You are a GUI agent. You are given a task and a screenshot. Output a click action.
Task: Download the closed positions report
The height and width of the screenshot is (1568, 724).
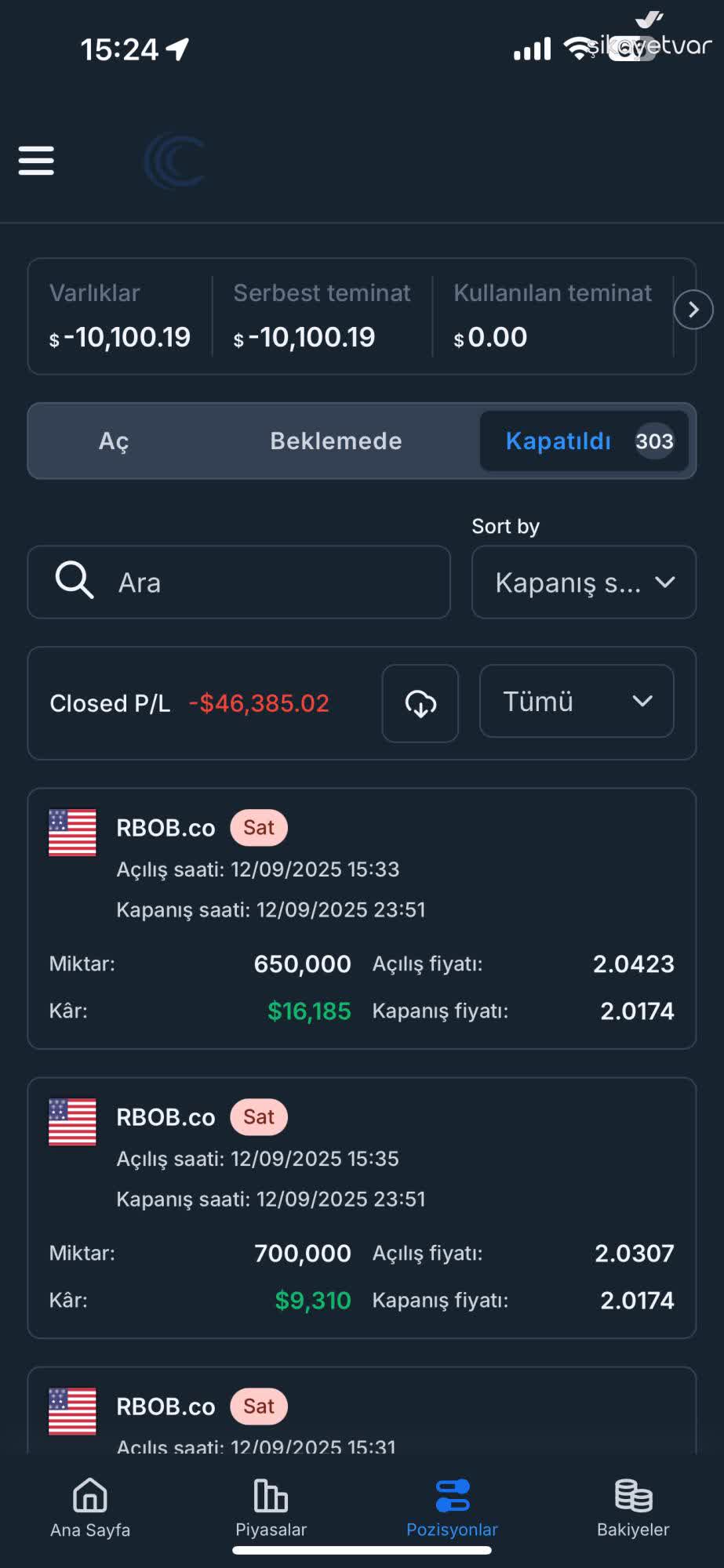click(420, 703)
